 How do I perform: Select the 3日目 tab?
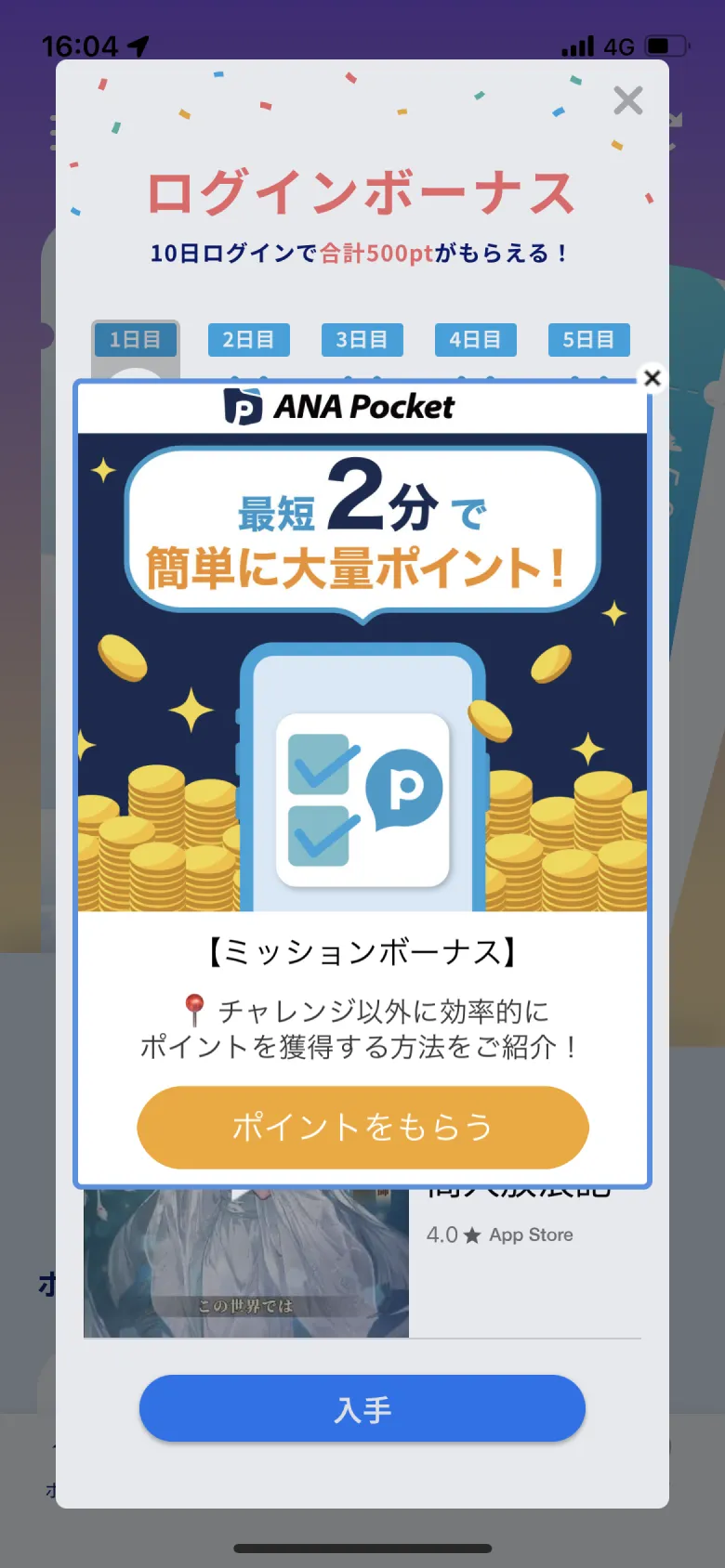point(362,339)
